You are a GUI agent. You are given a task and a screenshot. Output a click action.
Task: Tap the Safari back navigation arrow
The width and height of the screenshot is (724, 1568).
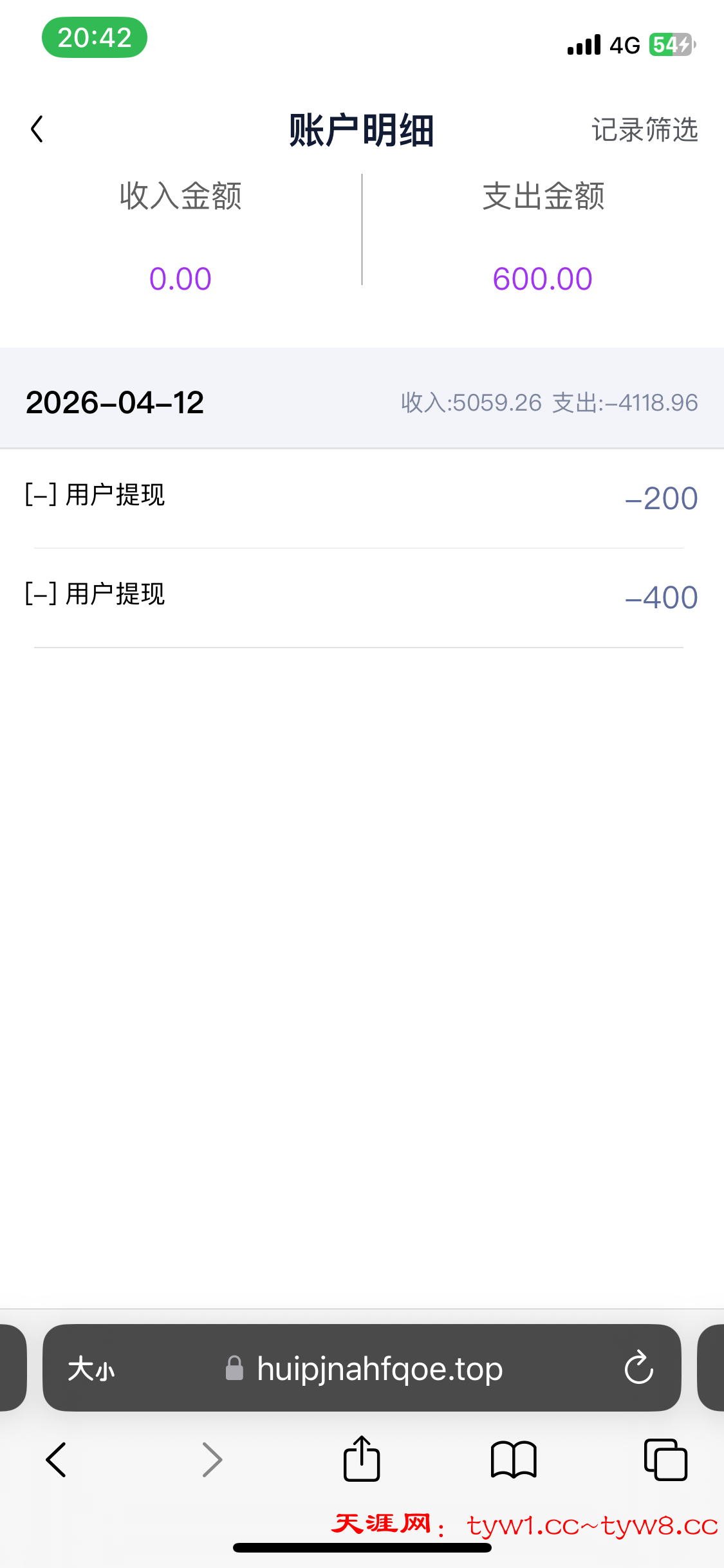point(57,1459)
